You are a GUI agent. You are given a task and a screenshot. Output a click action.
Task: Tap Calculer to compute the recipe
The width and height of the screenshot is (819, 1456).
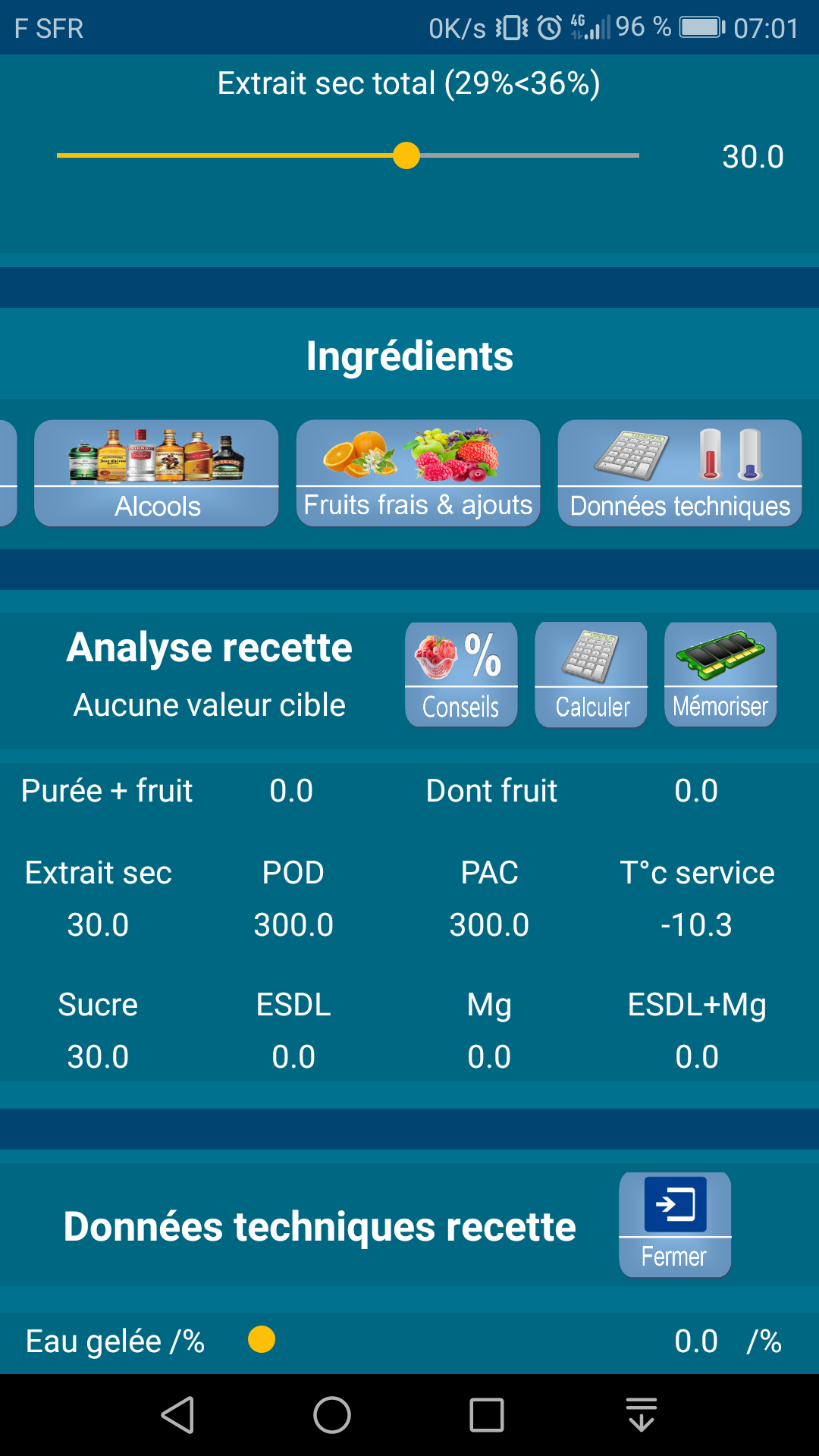click(x=591, y=675)
